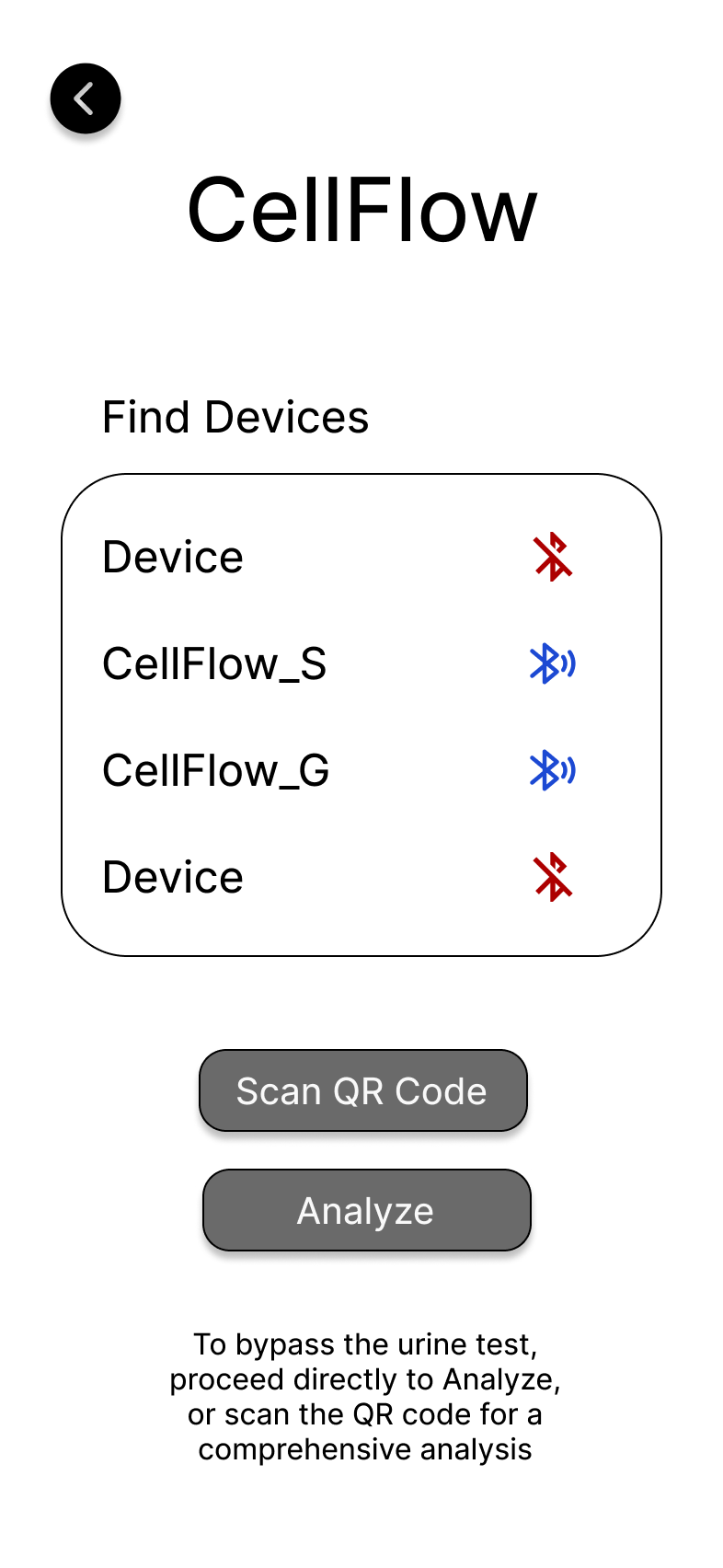
Task: Click the CellFlow title heading
Action: coord(361,209)
